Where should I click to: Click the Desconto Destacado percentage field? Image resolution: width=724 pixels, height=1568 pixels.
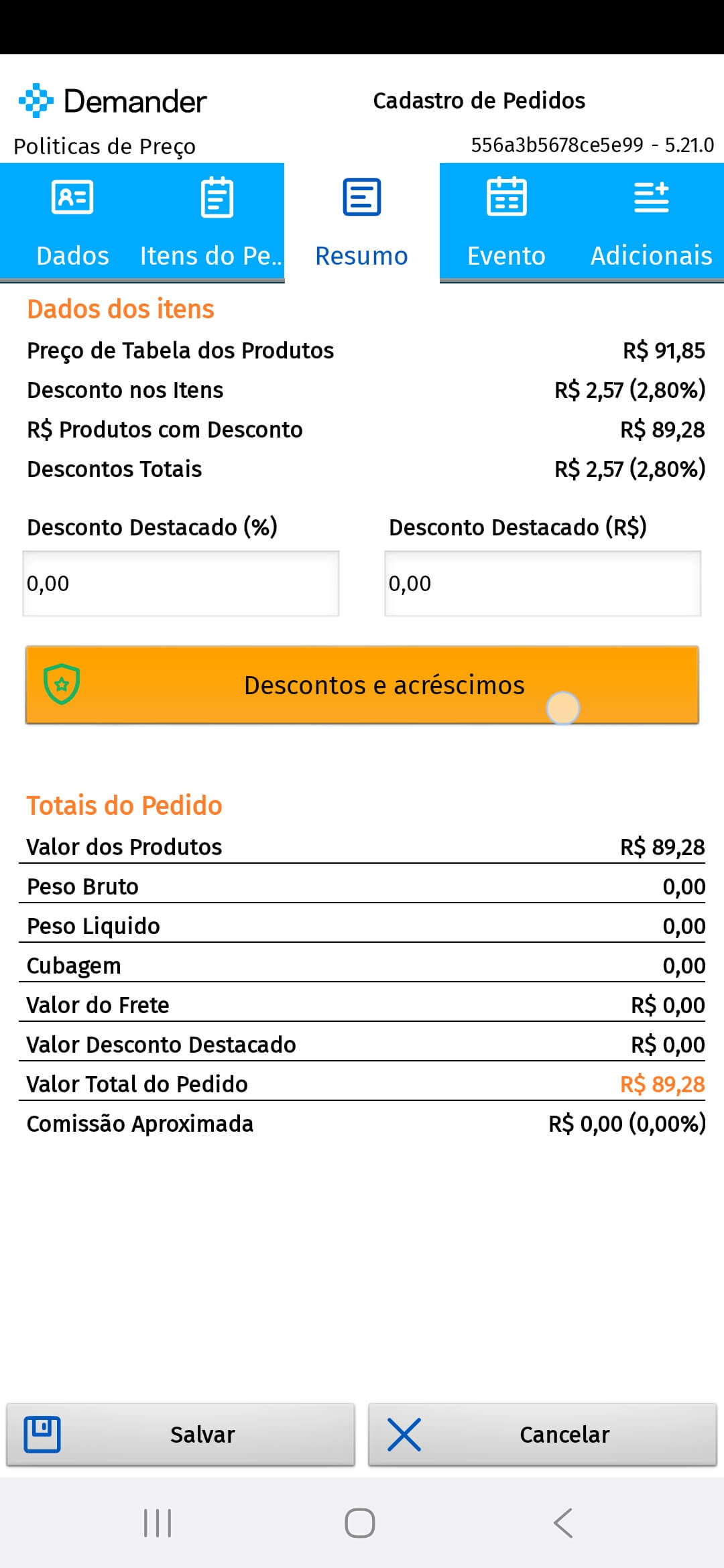[x=181, y=583]
